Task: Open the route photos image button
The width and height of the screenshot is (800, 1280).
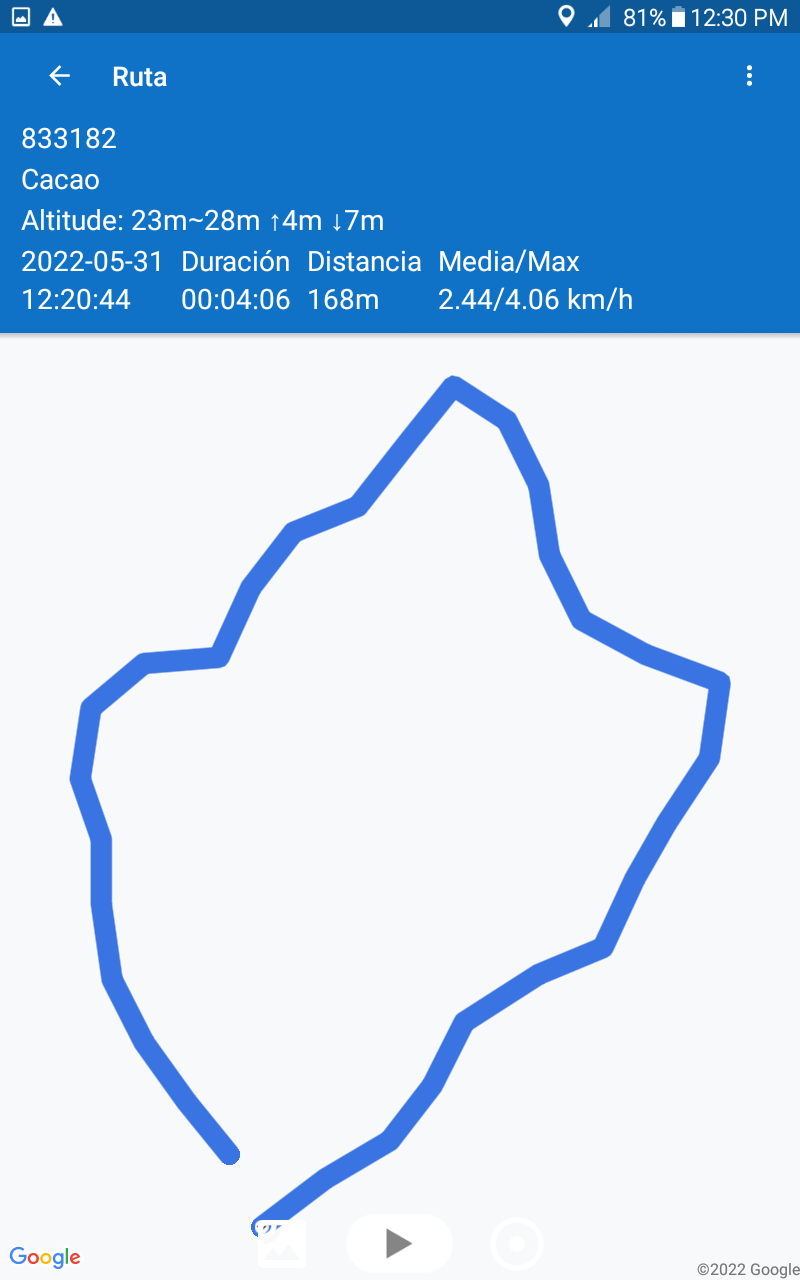Action: coord(282,1244)
